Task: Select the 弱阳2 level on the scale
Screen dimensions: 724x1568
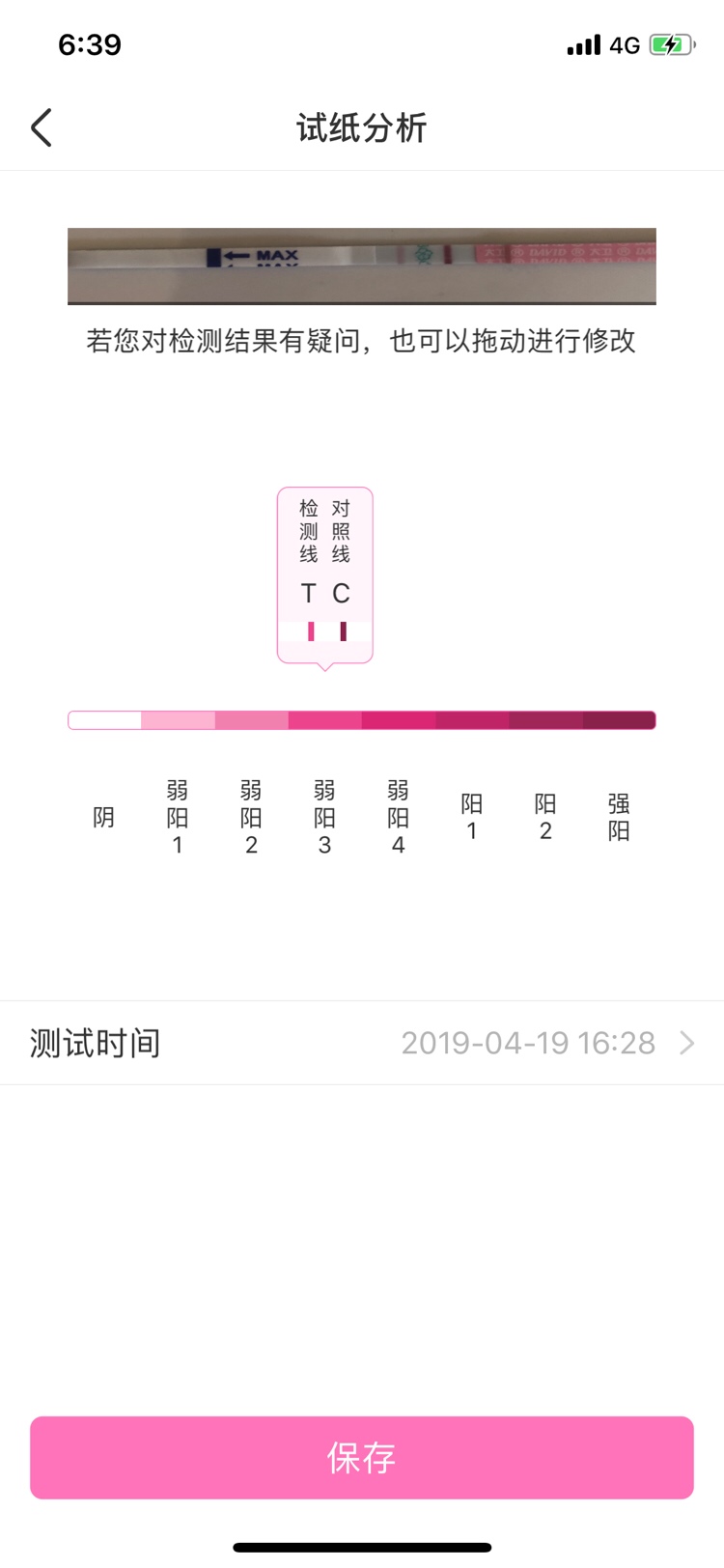Action: [251, 720]
